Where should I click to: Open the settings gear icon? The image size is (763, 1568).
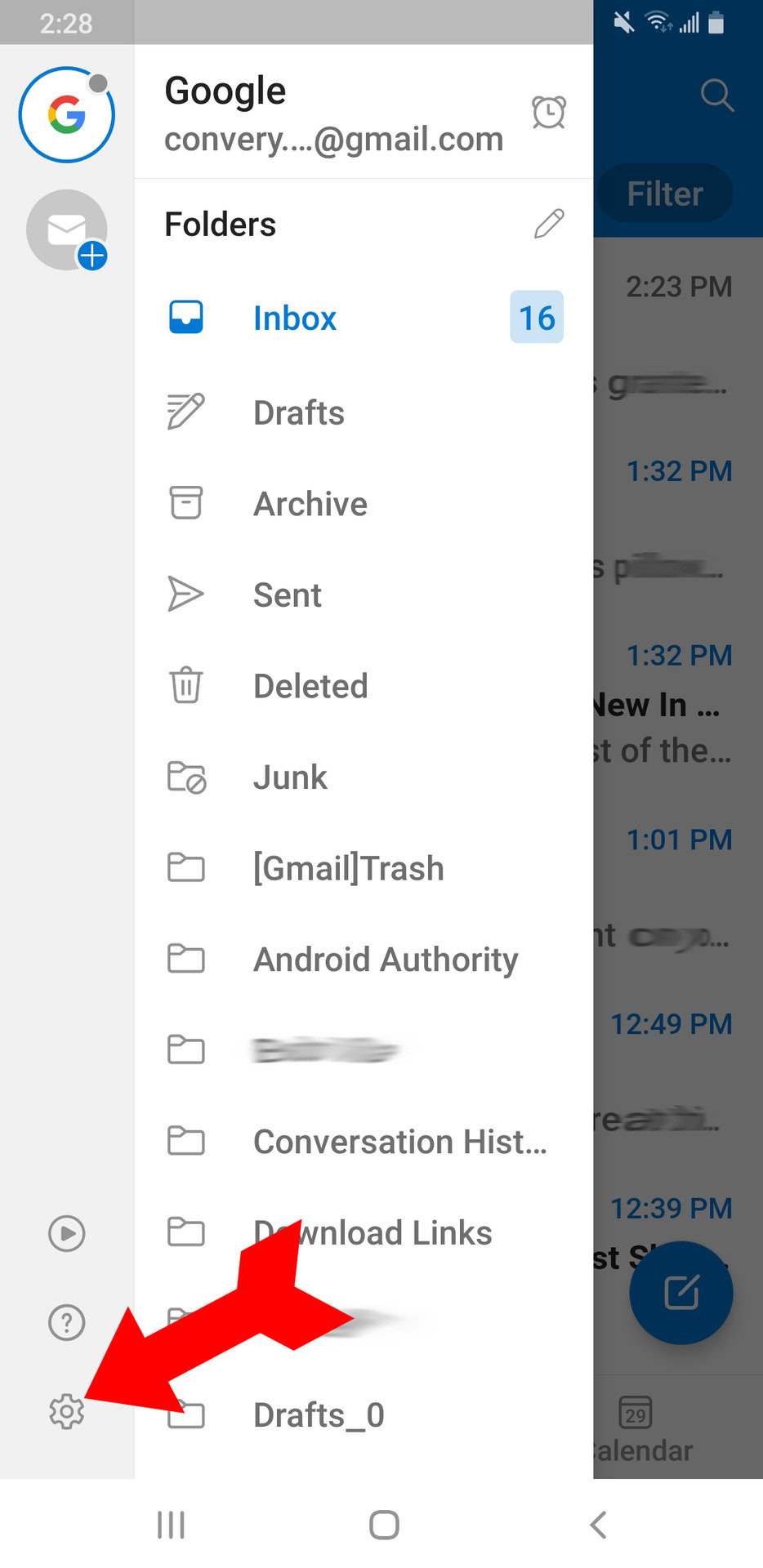tap(66, 1411)
